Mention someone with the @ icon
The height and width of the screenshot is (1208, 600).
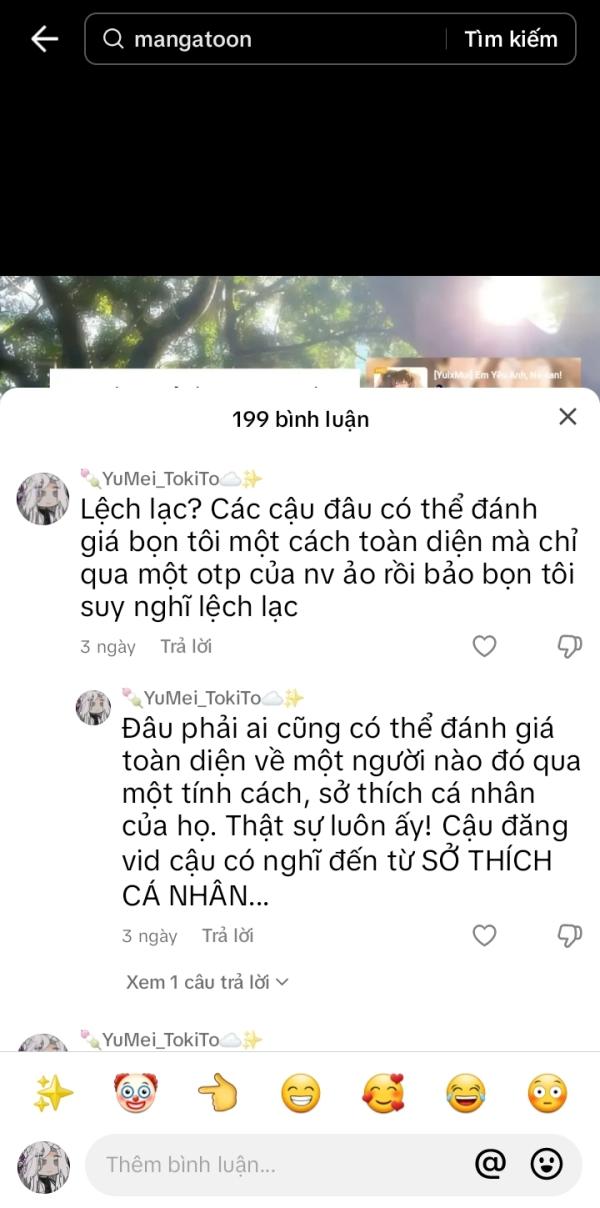pyautogui.click(x=490, y=1164)
